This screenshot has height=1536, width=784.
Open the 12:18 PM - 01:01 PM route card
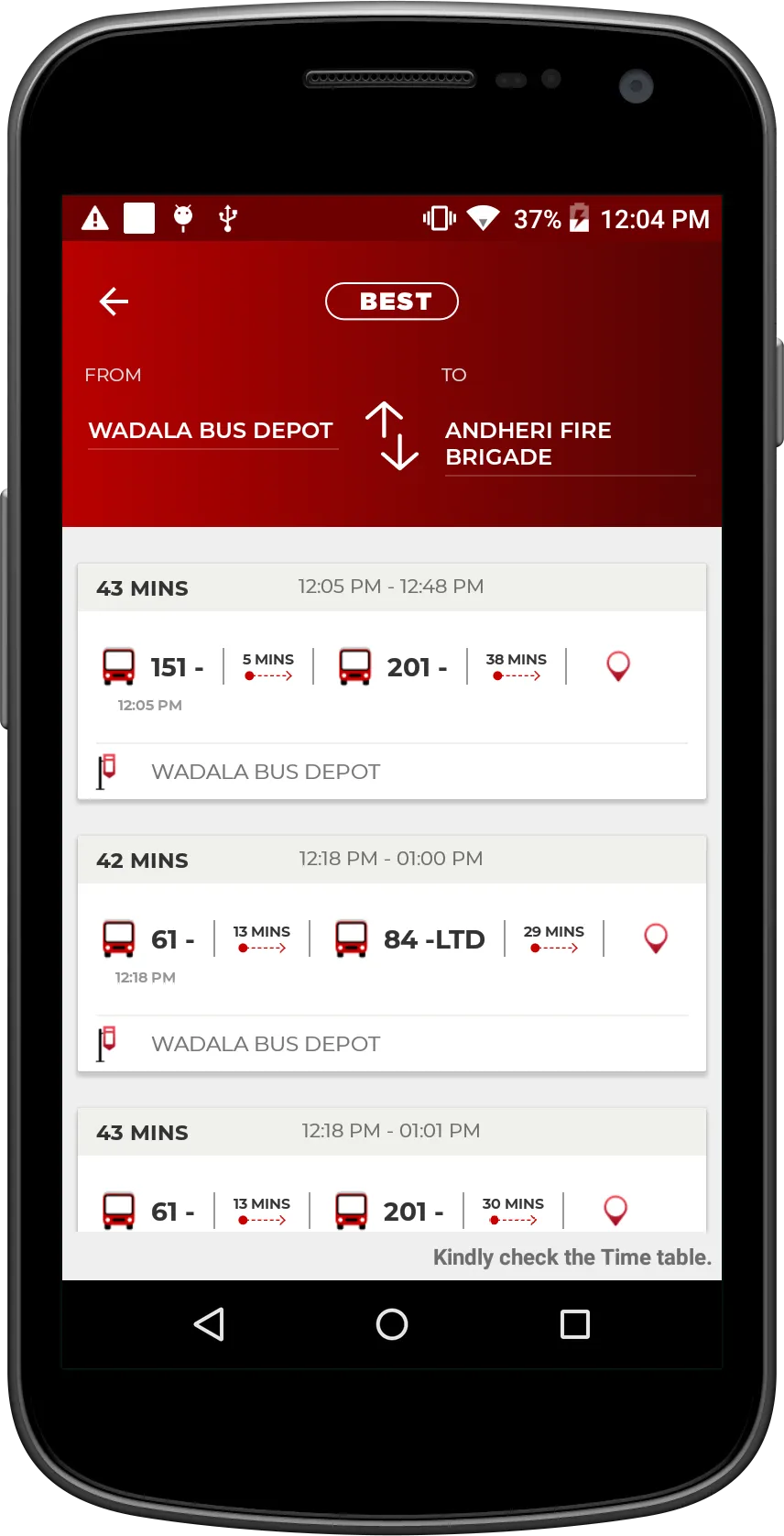391,1132
